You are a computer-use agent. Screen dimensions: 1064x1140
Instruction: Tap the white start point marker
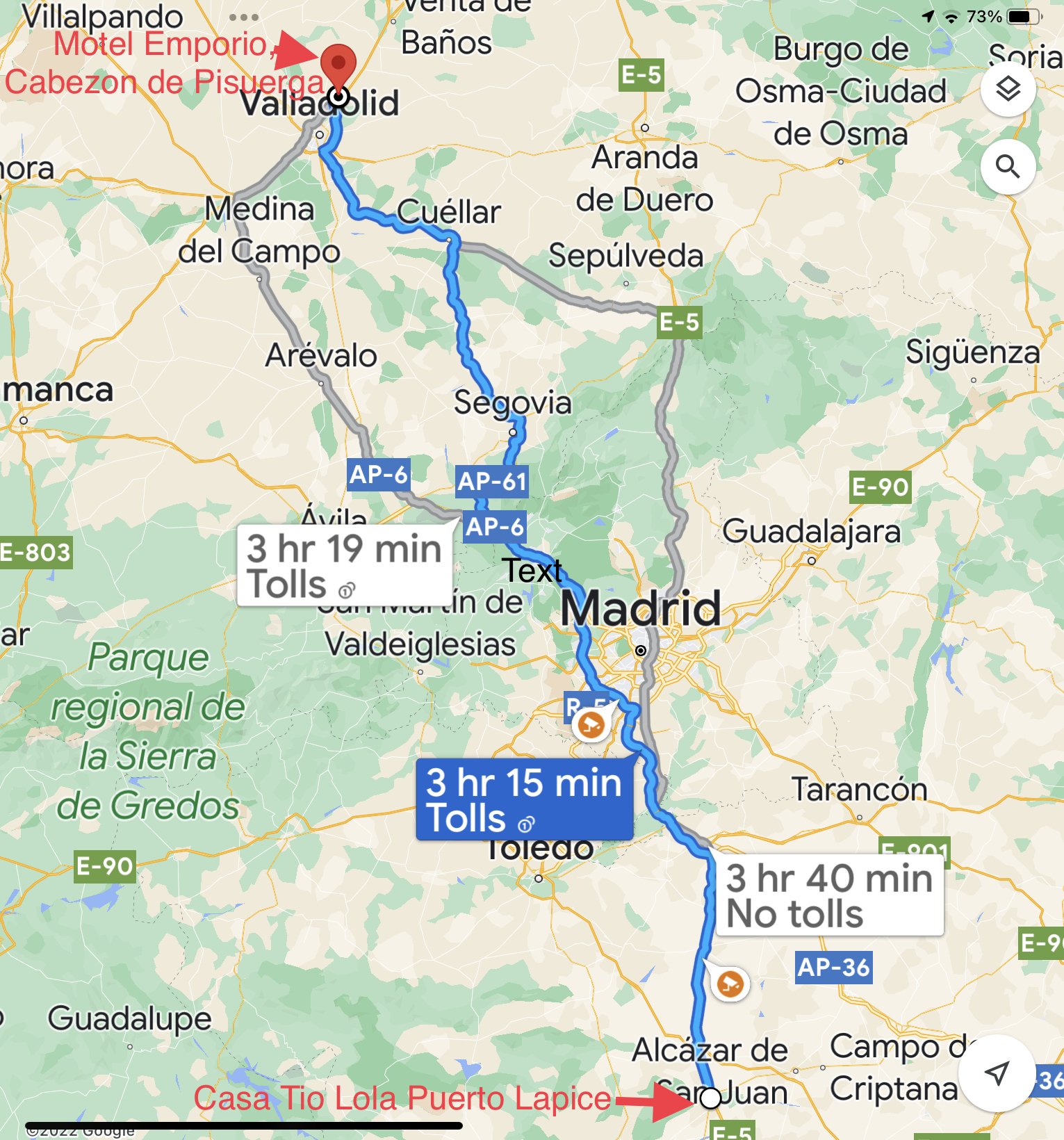click(710, 1098)
